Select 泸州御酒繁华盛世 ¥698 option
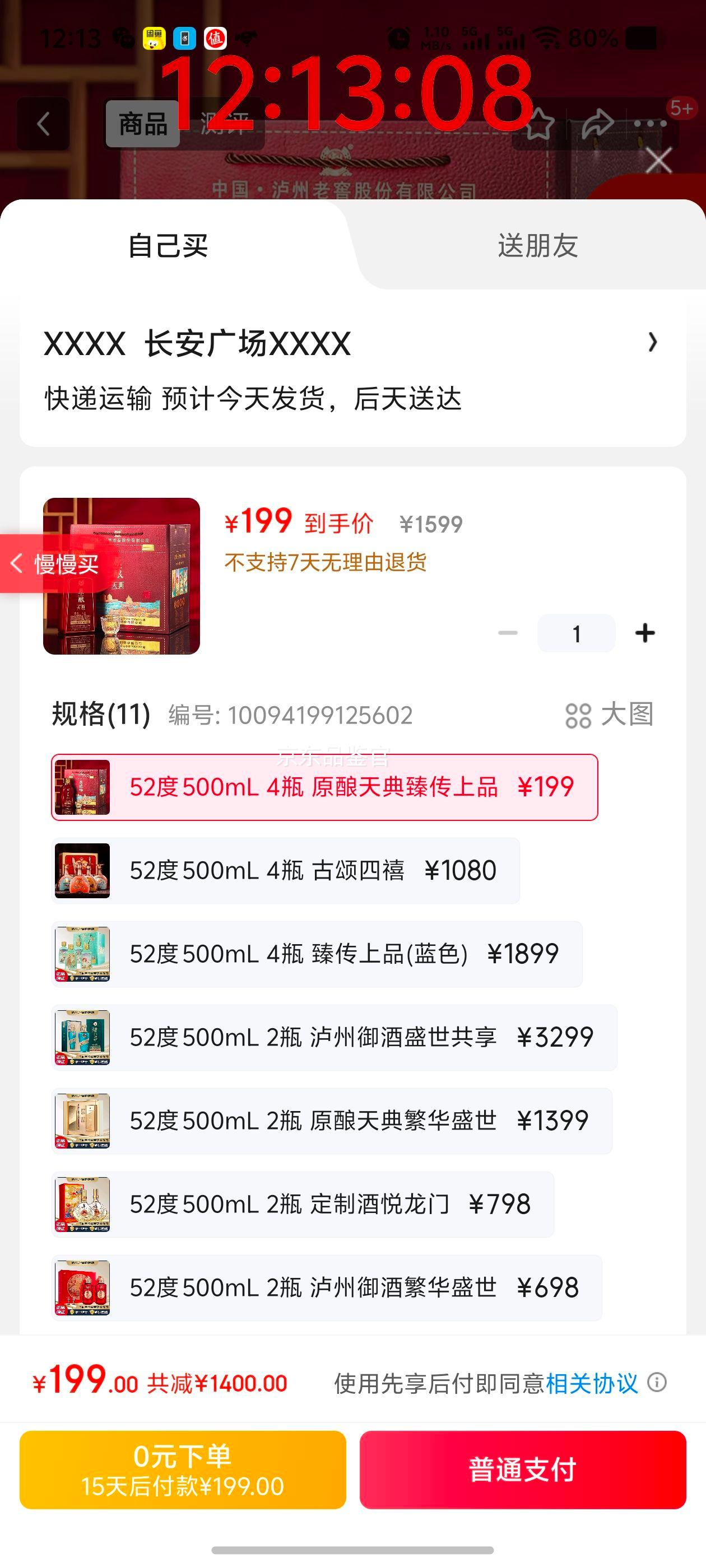 click(x=327, y=1287)
